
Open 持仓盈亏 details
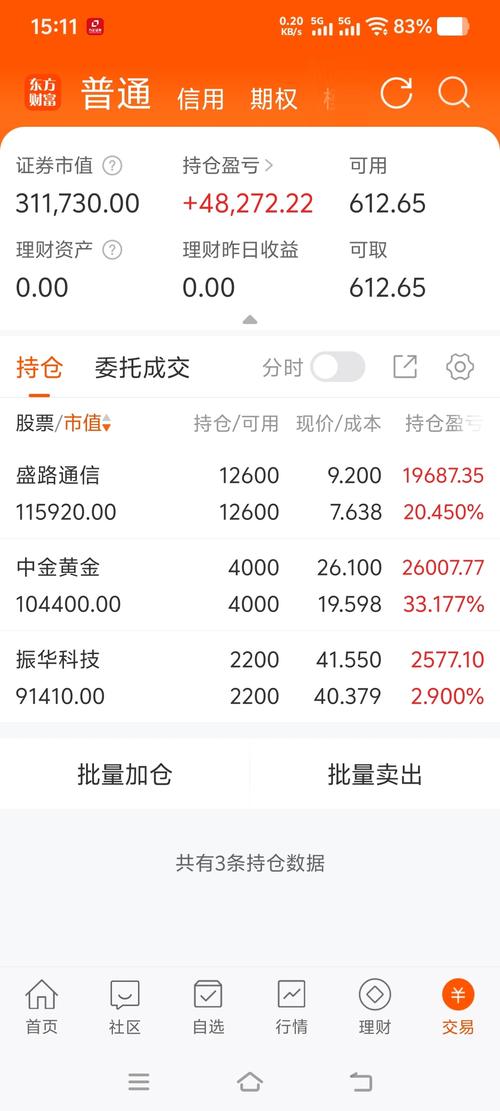point(227,166)
